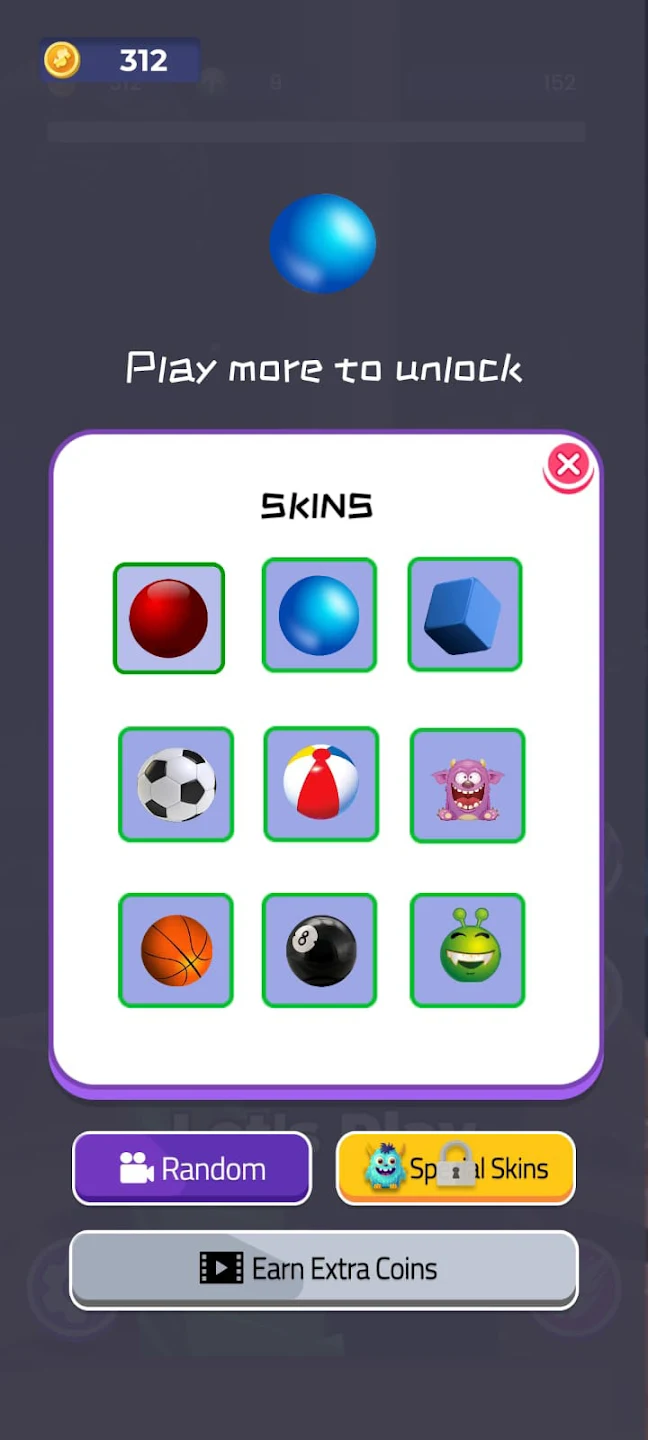Pick the purple monster skin
The width and height of the screenshot is (648, 1440).
[x=467, y=786]
